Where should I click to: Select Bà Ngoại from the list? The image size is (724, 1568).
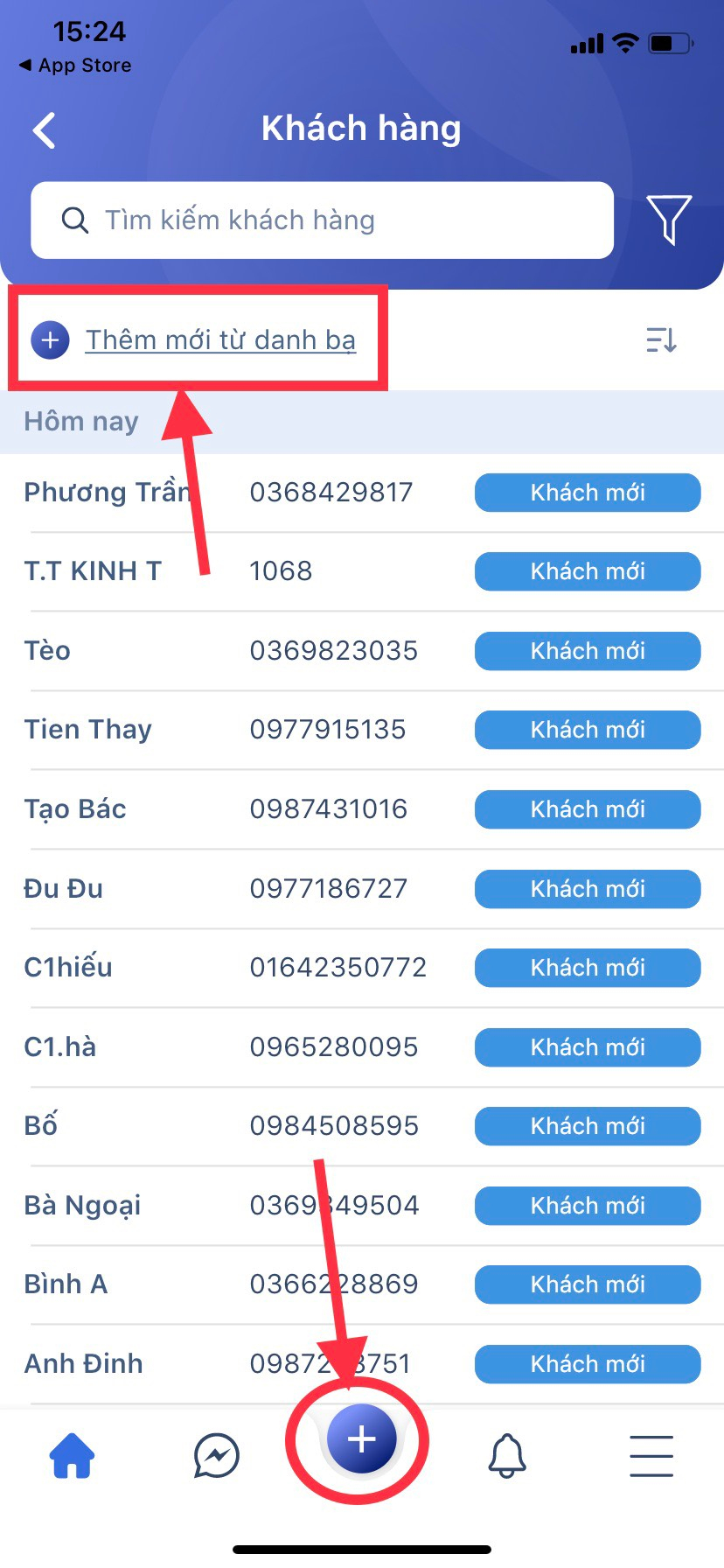pyautogui.click(x=362, y=1206)
